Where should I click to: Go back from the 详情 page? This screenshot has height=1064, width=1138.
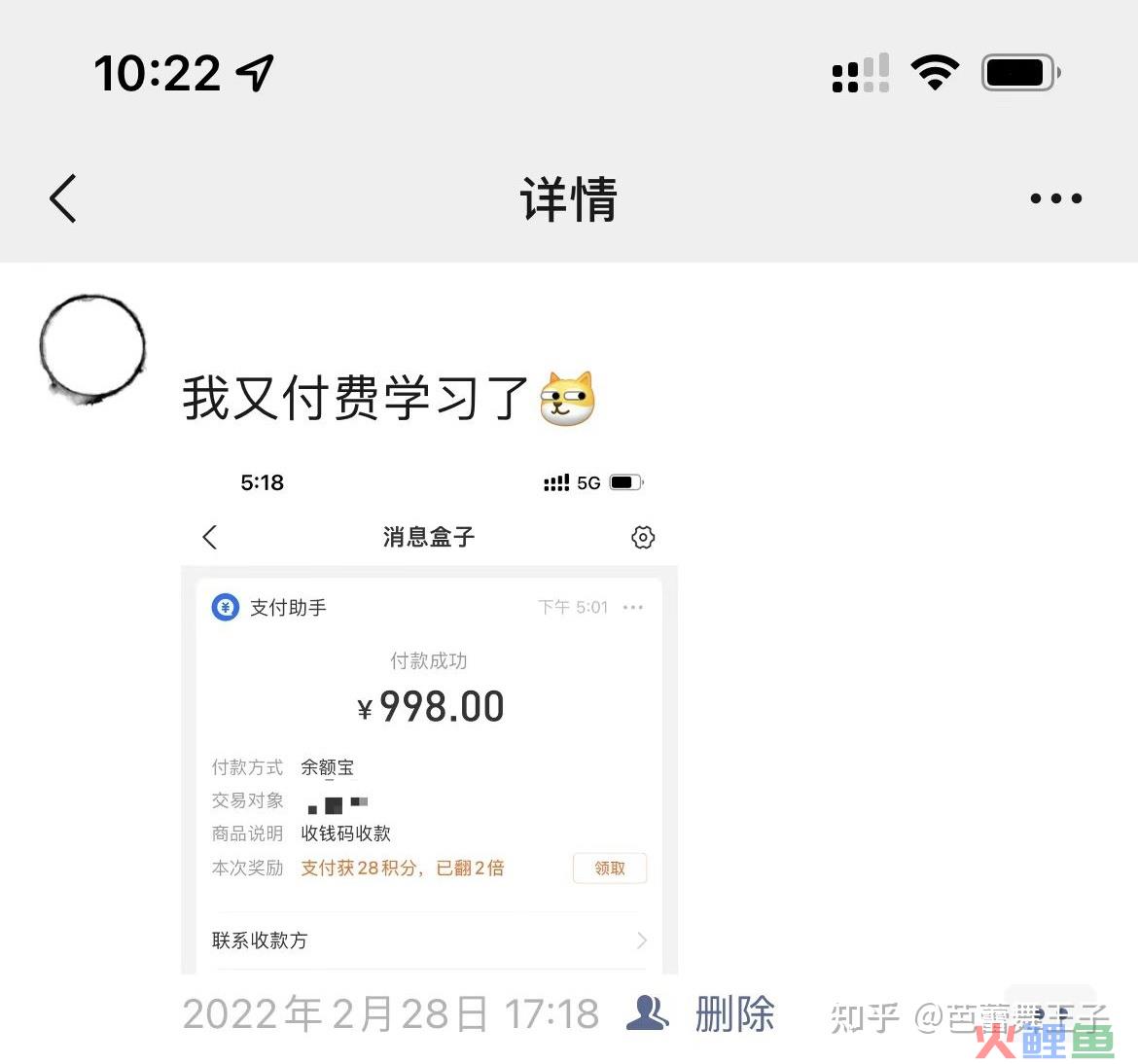pos(64,198)
